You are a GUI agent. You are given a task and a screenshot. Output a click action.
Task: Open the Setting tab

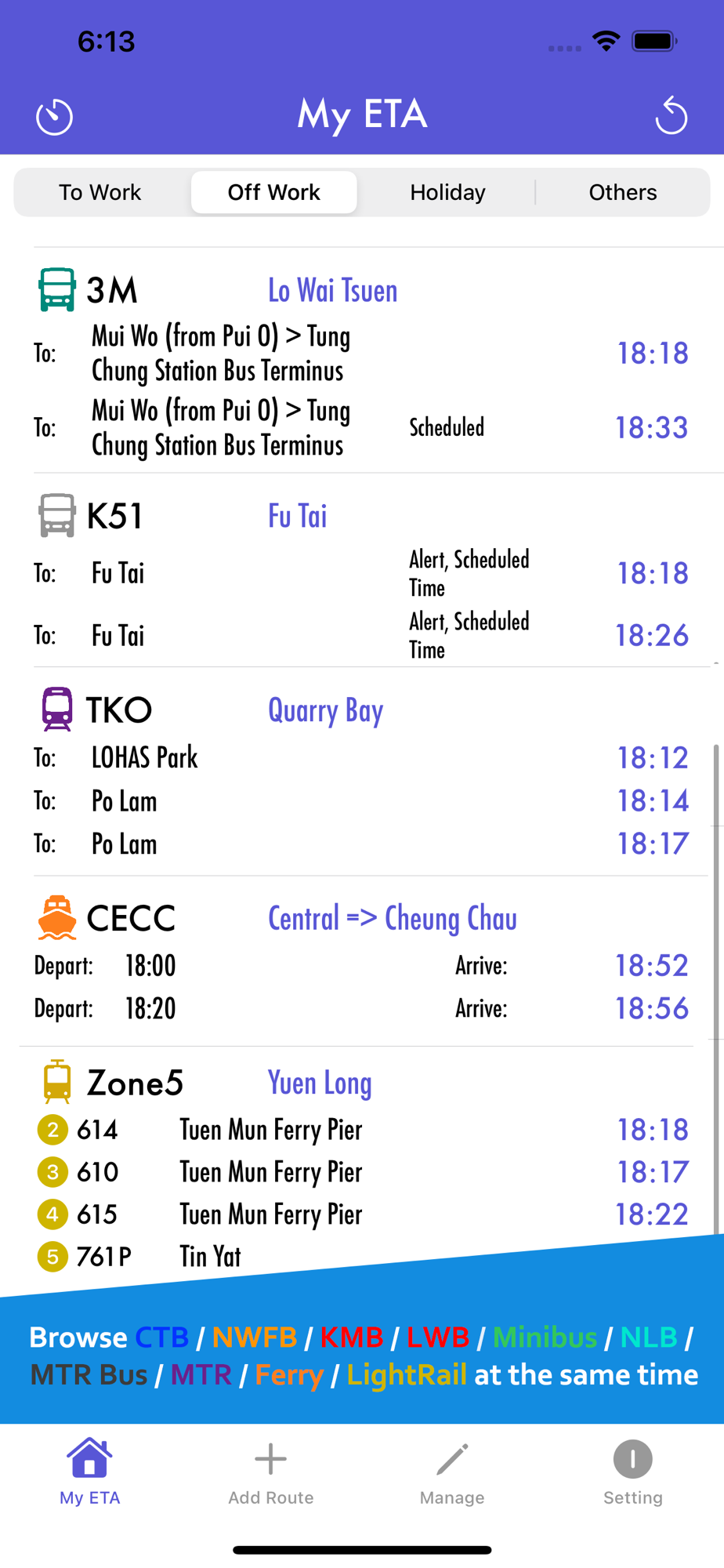pos(632,1472)
